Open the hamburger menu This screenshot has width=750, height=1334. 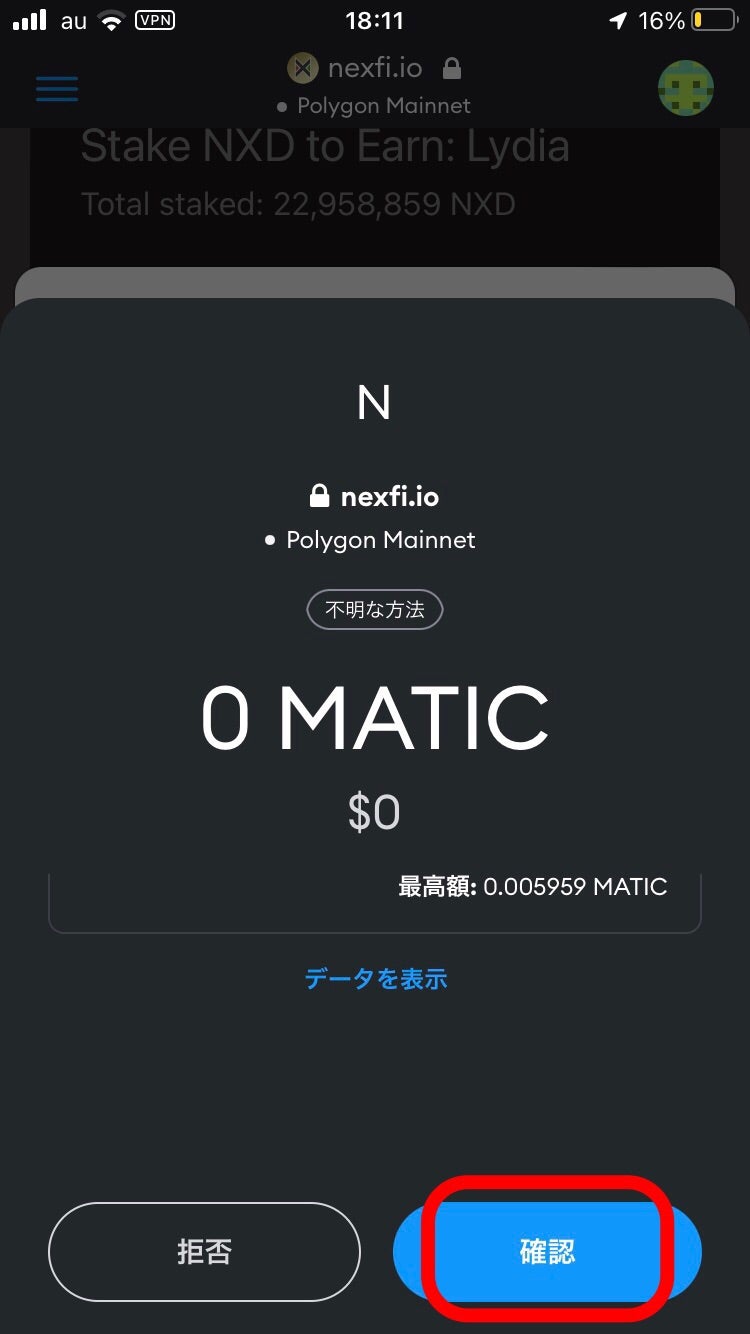click(x=57, y=88)
